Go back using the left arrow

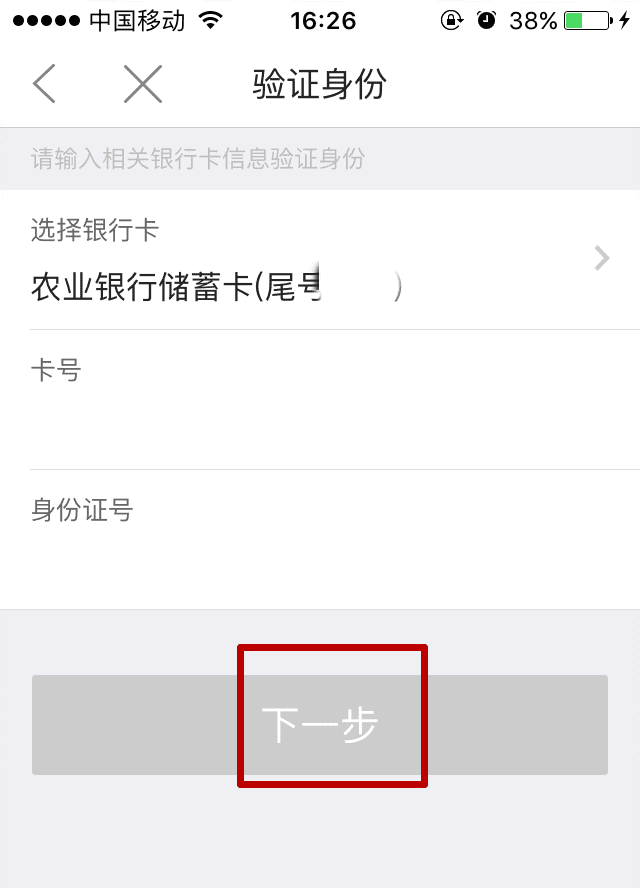pyautogui.click(x=44, y=84)
